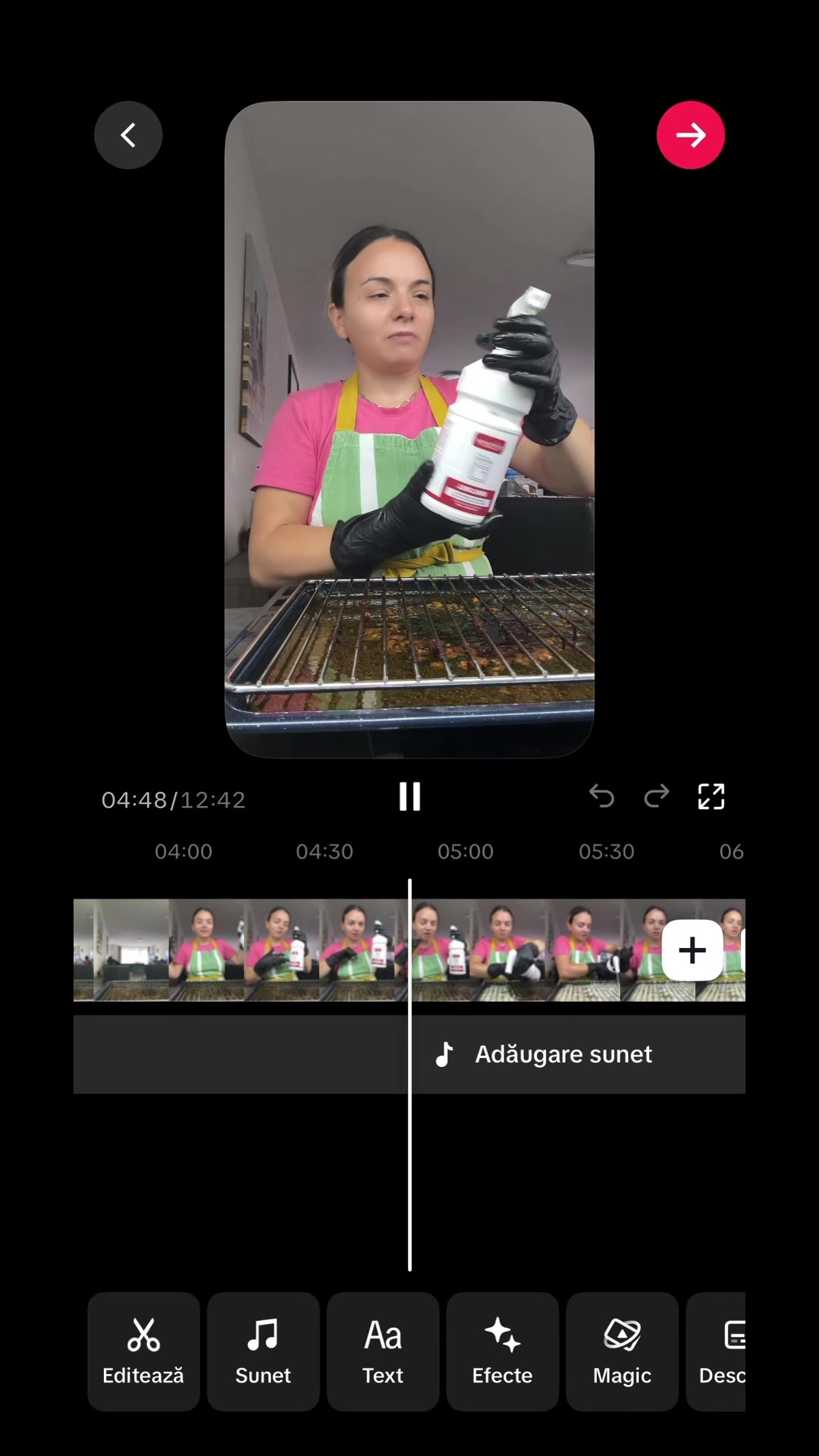Open the Magic tool
The width and height of the screenshot is (819, 1456).
tap(623, 1351)
